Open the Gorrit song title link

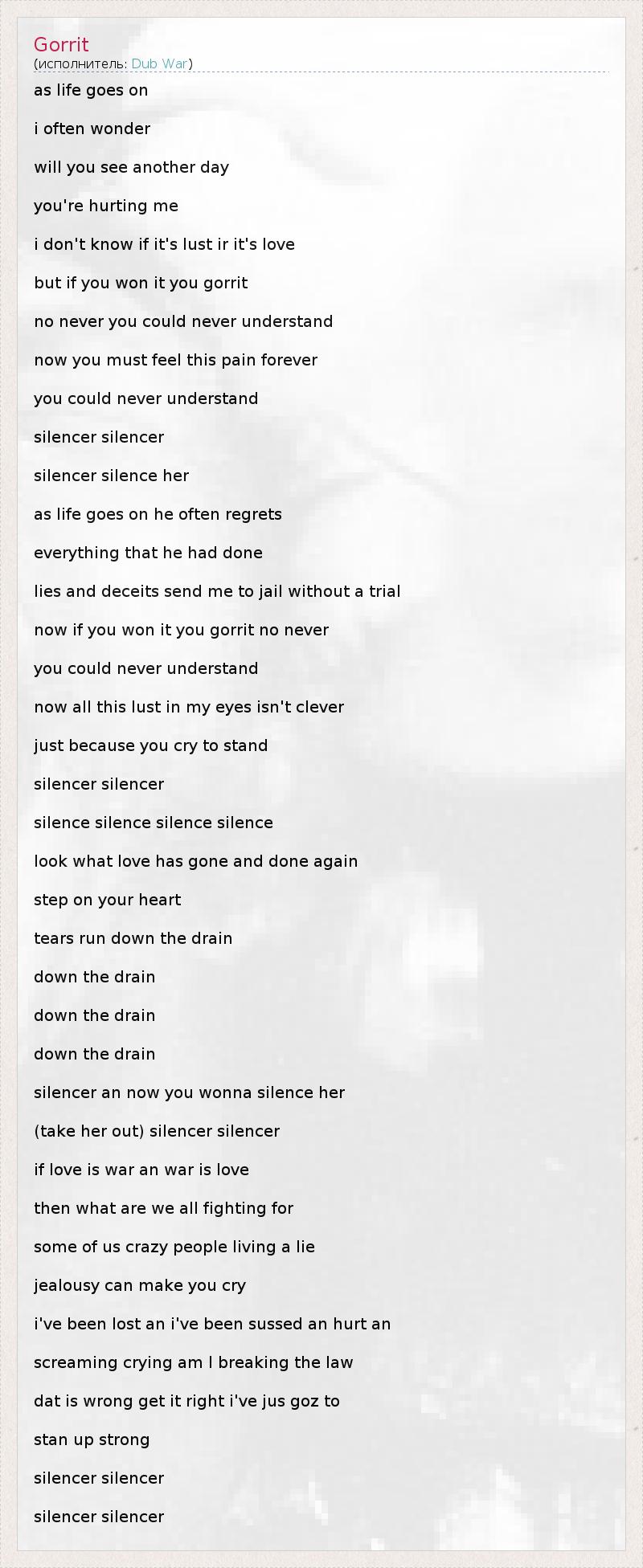(x=61, y=44)
